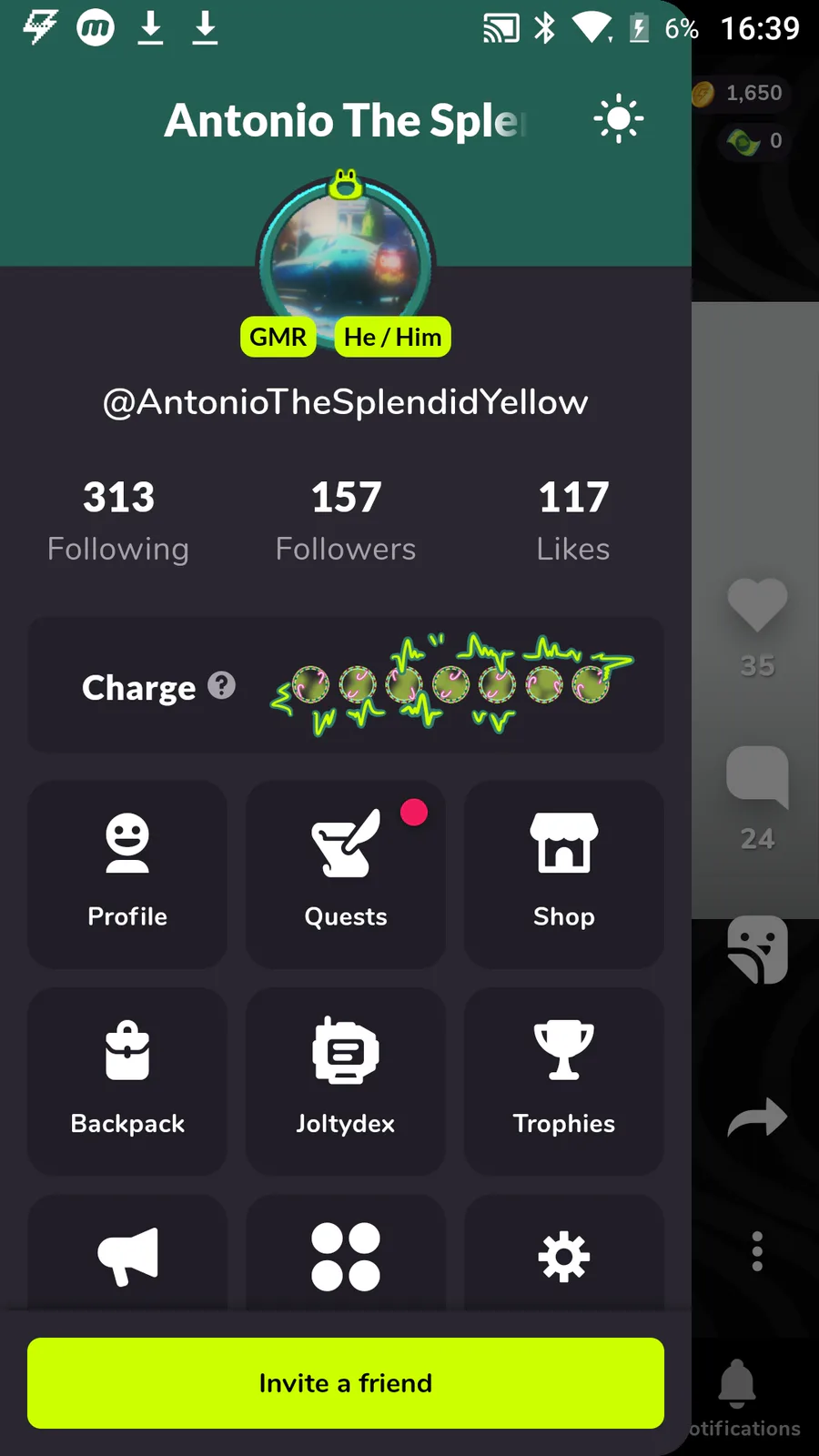View Trophies
Screen dimensions: 819x1456
pyautogui.click(x=564, y=1082)
